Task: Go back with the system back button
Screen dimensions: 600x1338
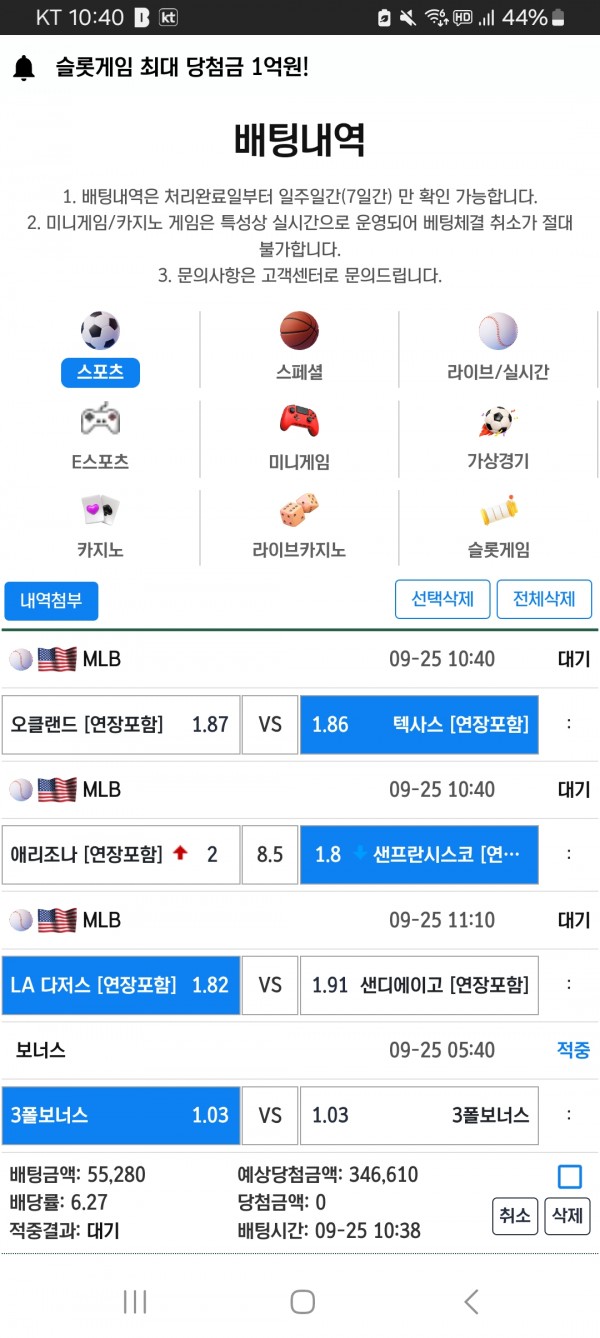Action: pyautogui.click(x=472, y=1301)
